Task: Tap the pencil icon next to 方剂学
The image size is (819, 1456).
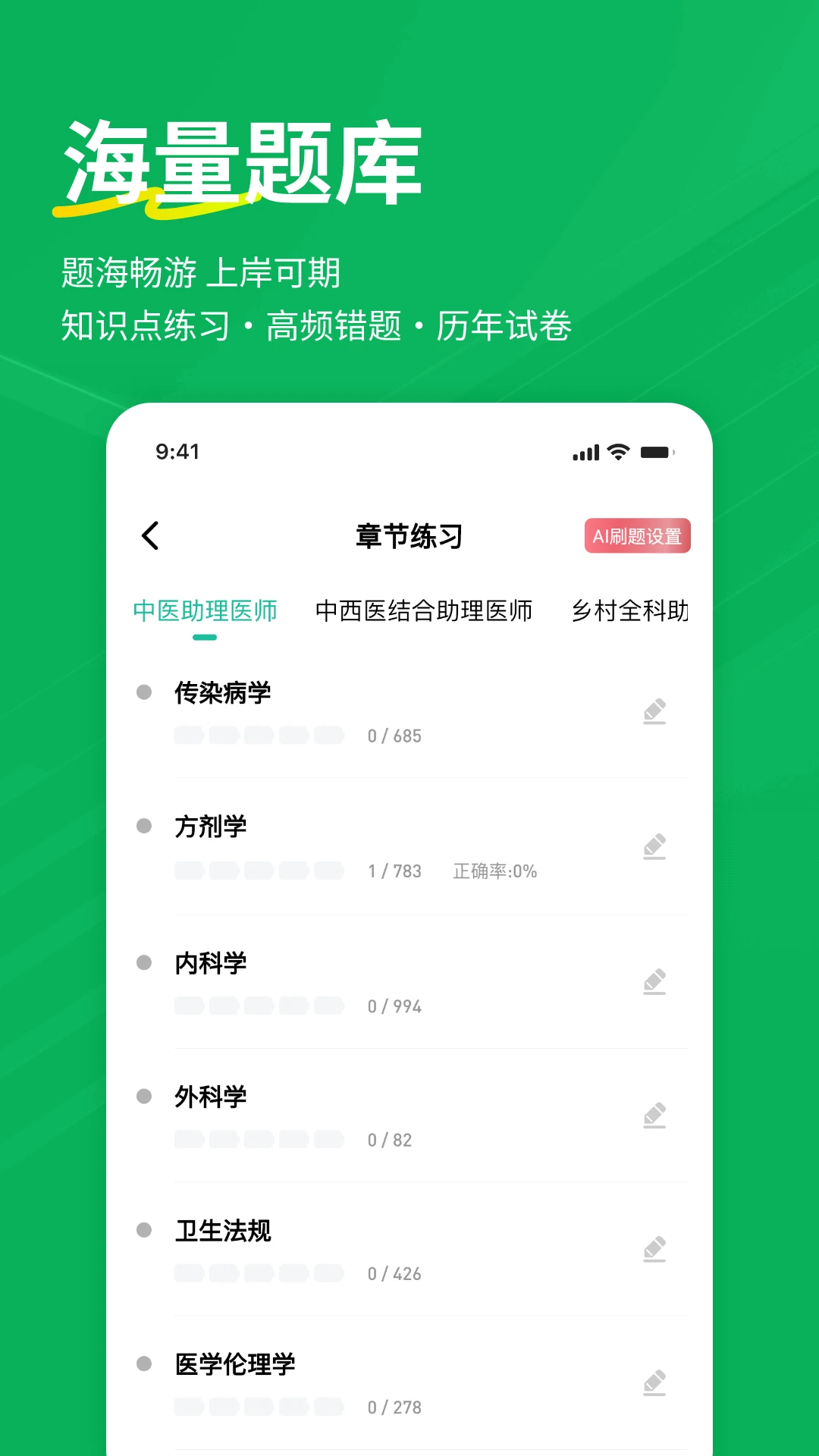Action: point(654,847)
